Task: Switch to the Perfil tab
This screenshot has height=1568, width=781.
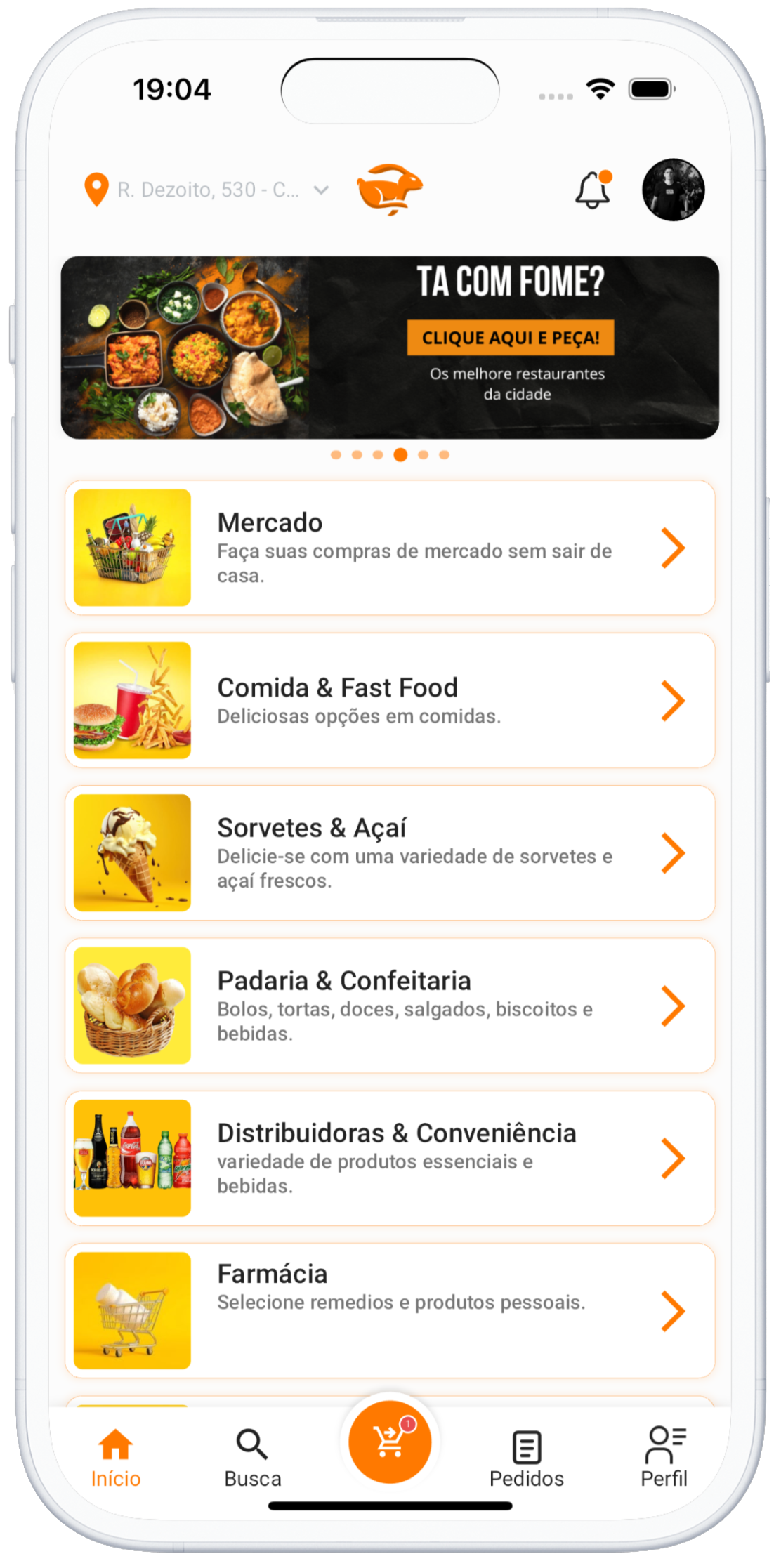Action: point(664,1458)
